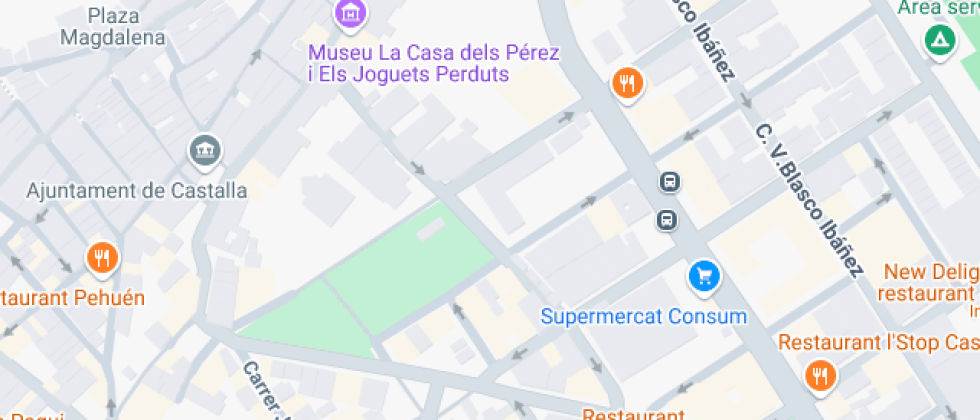Open the Supermercat Consum shopping cart marker
The width and height of the screenshot is (980, 420).
click(704, 275)
